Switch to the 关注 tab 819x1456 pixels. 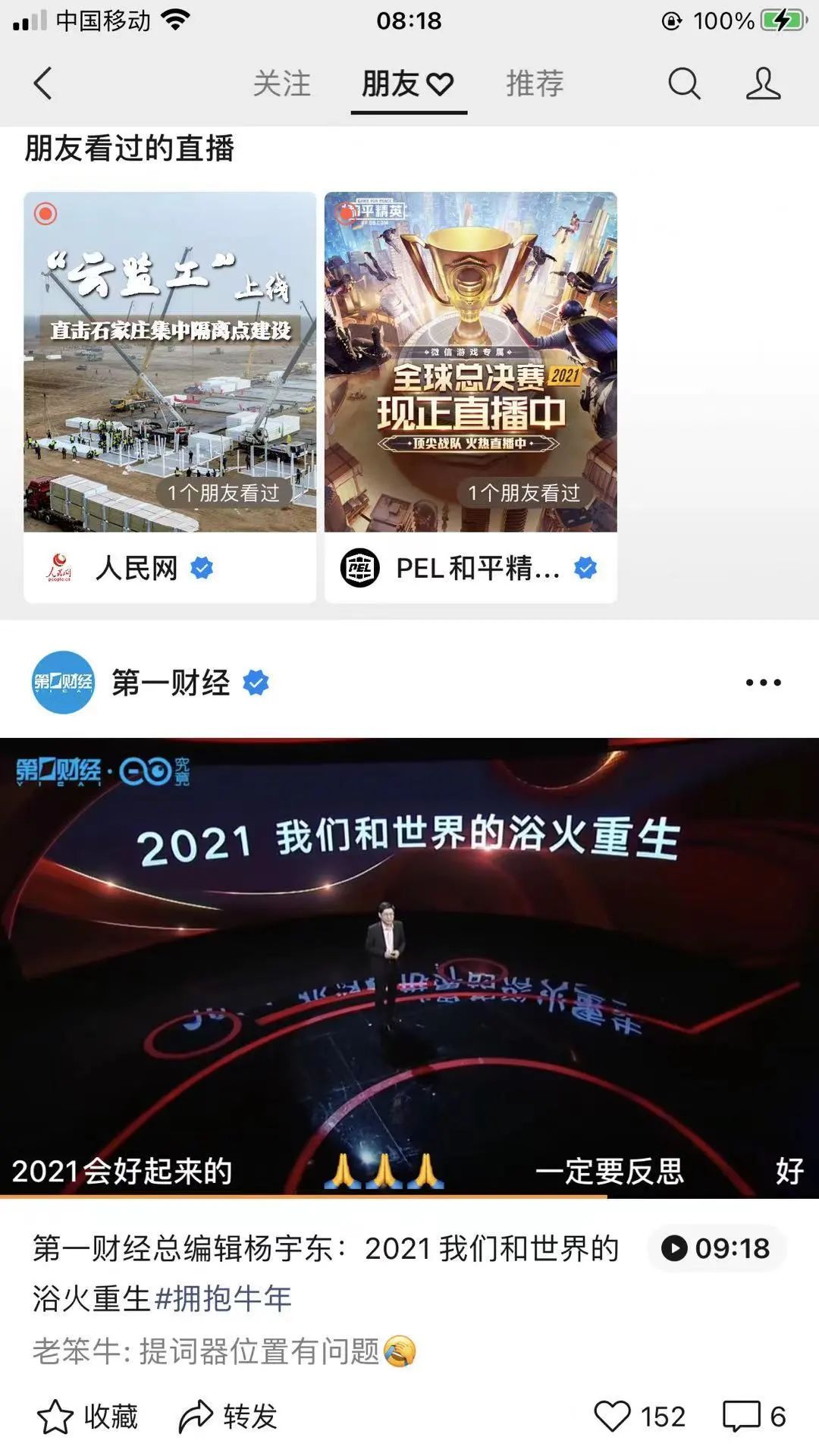click(x=281, y=83)
